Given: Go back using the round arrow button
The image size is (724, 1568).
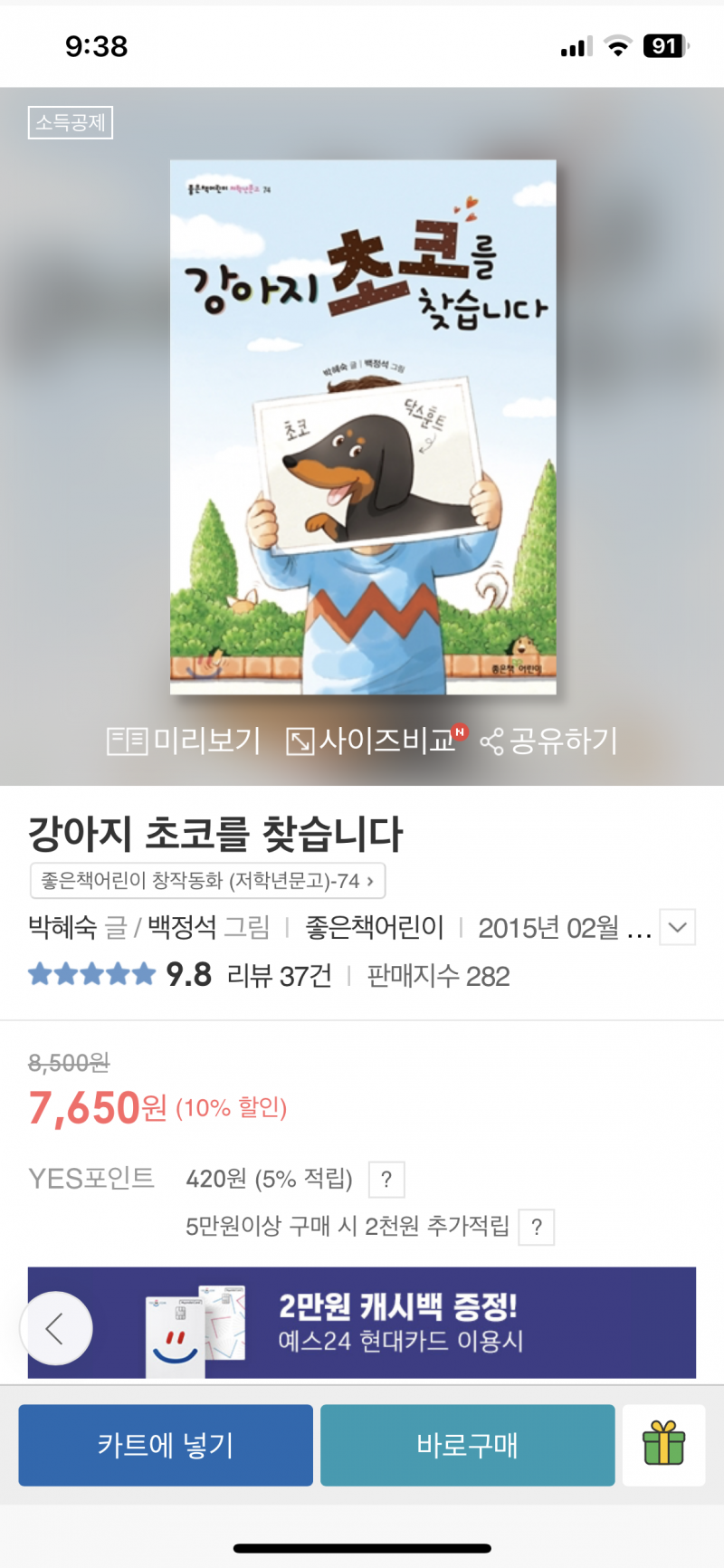Looking at the screenshot, I should click(56, 1328).
